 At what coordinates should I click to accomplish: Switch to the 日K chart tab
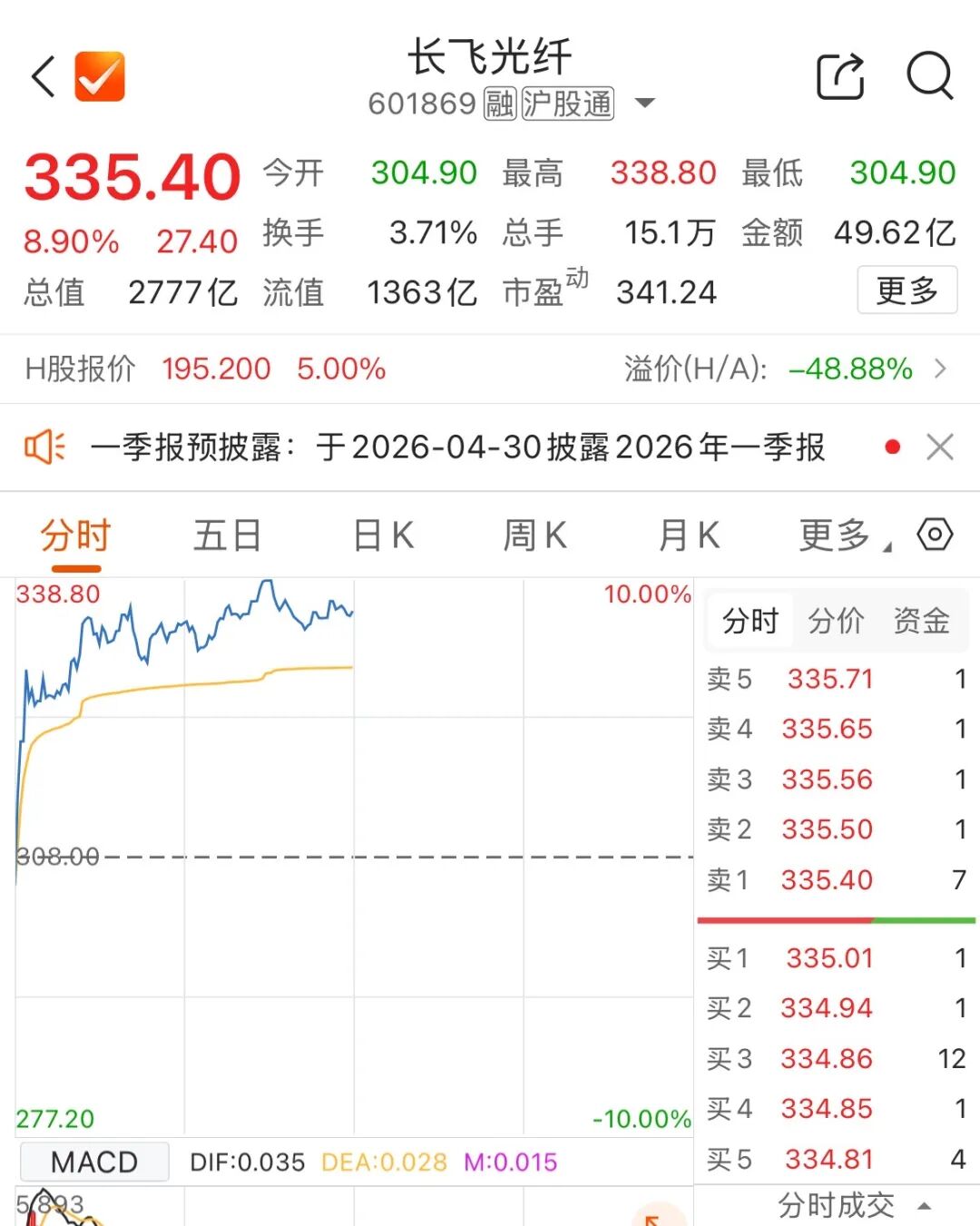pyautogui.click(x=381, y=535)
